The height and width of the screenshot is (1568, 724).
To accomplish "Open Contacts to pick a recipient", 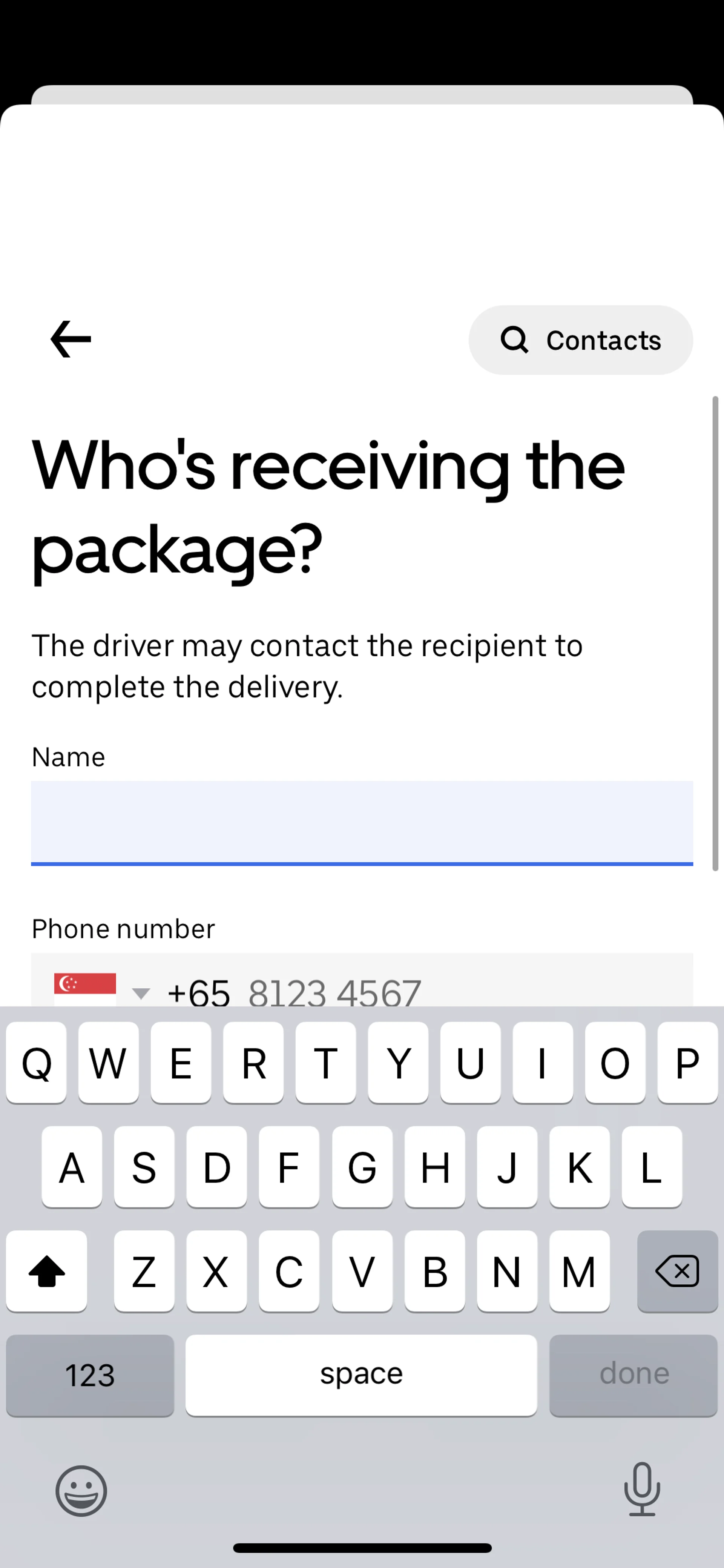I will tap(580, 339).
